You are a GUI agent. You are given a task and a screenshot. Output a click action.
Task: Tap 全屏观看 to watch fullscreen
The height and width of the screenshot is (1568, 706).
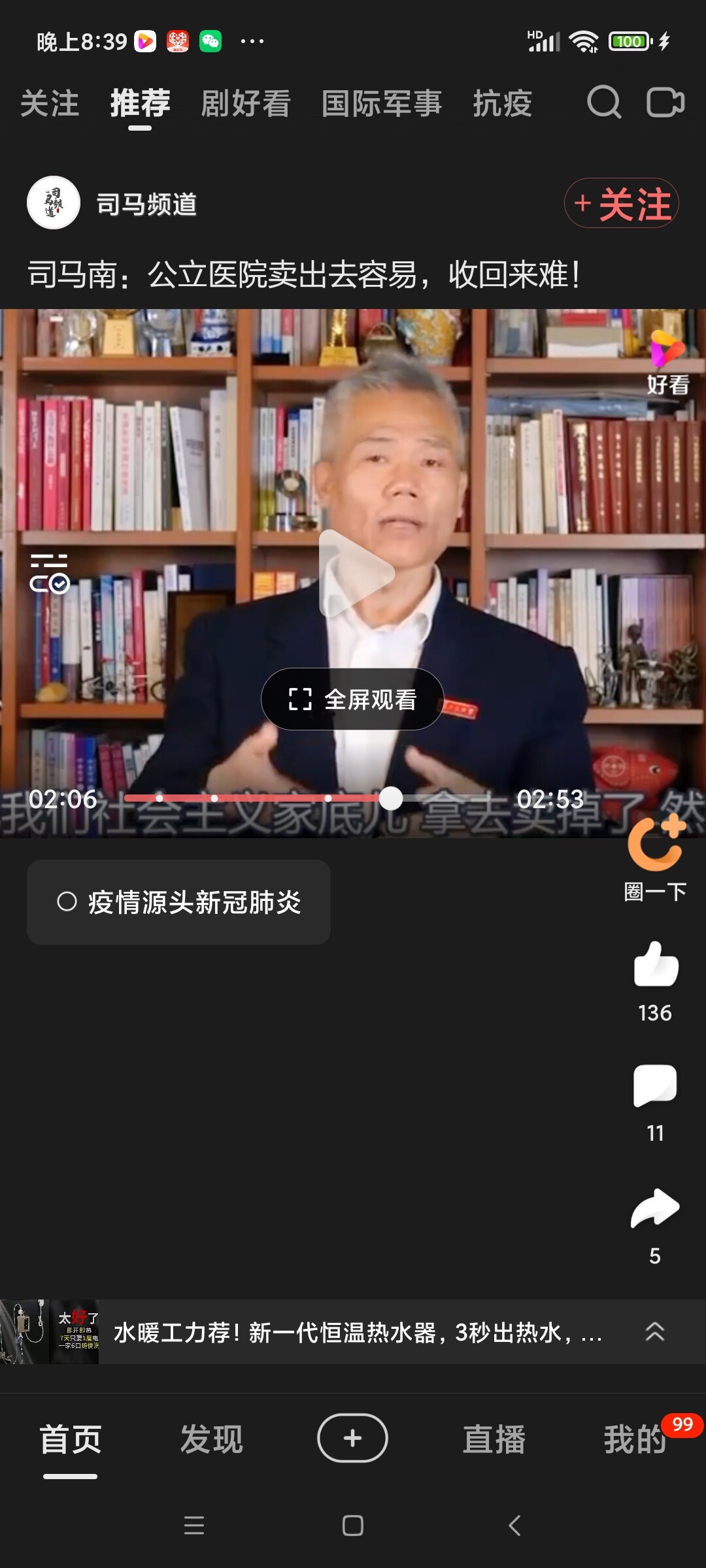click(x=352, y=699)
